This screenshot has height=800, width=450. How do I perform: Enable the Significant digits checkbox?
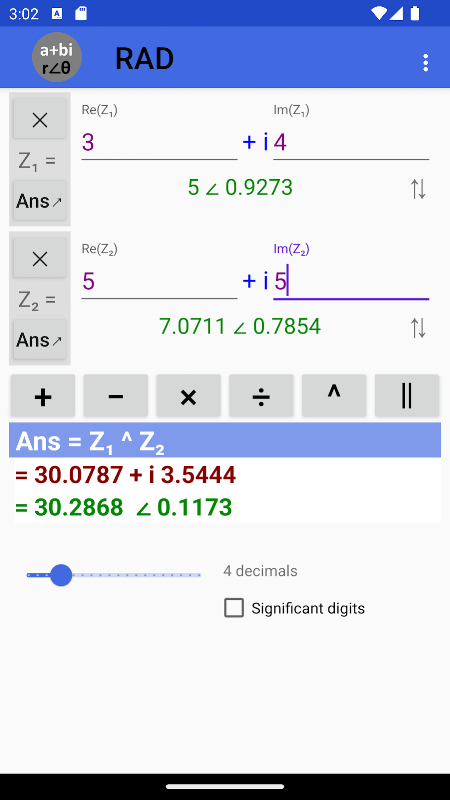(234, 608)
